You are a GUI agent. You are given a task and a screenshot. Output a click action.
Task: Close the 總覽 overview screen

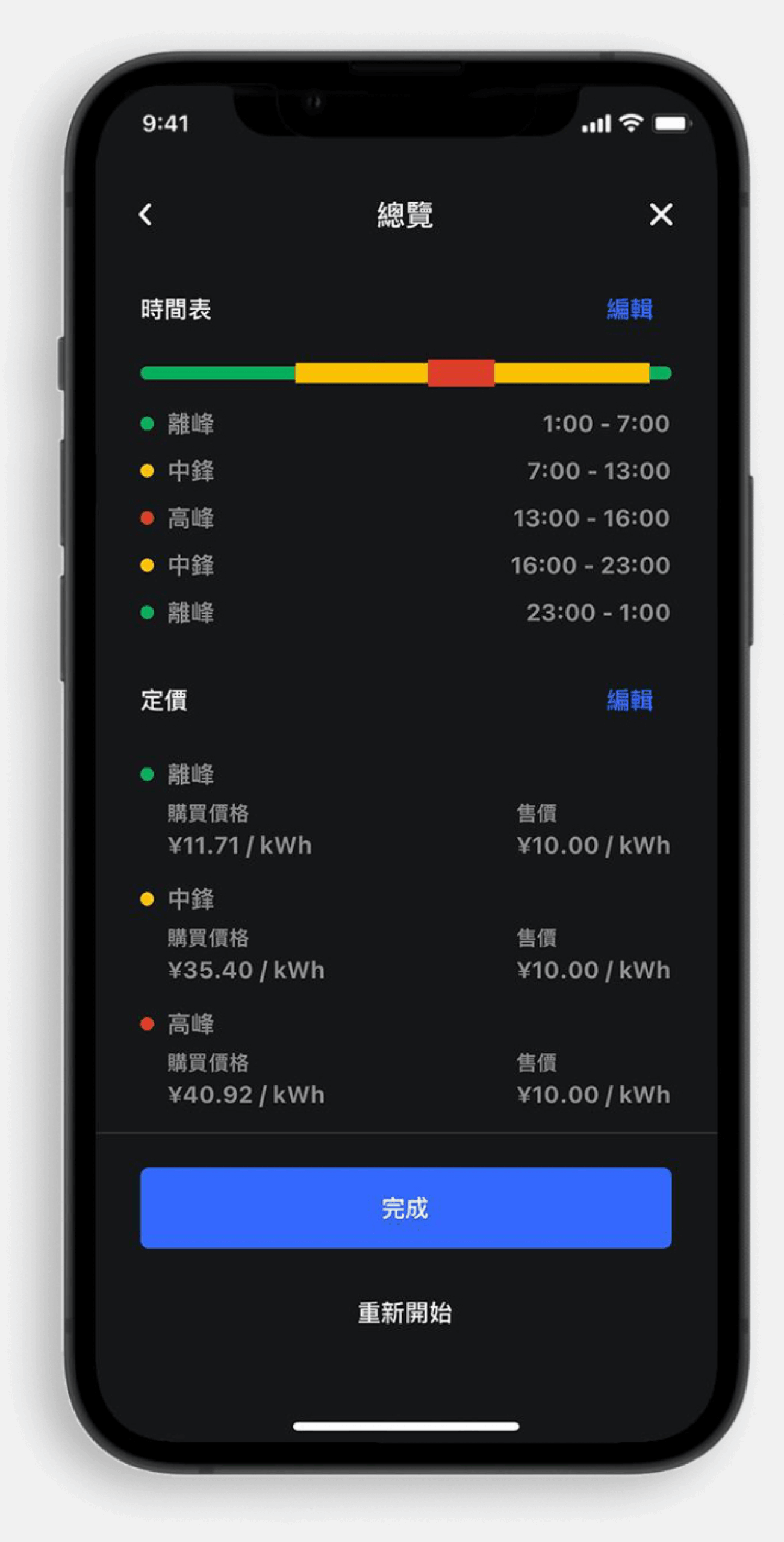661,214
